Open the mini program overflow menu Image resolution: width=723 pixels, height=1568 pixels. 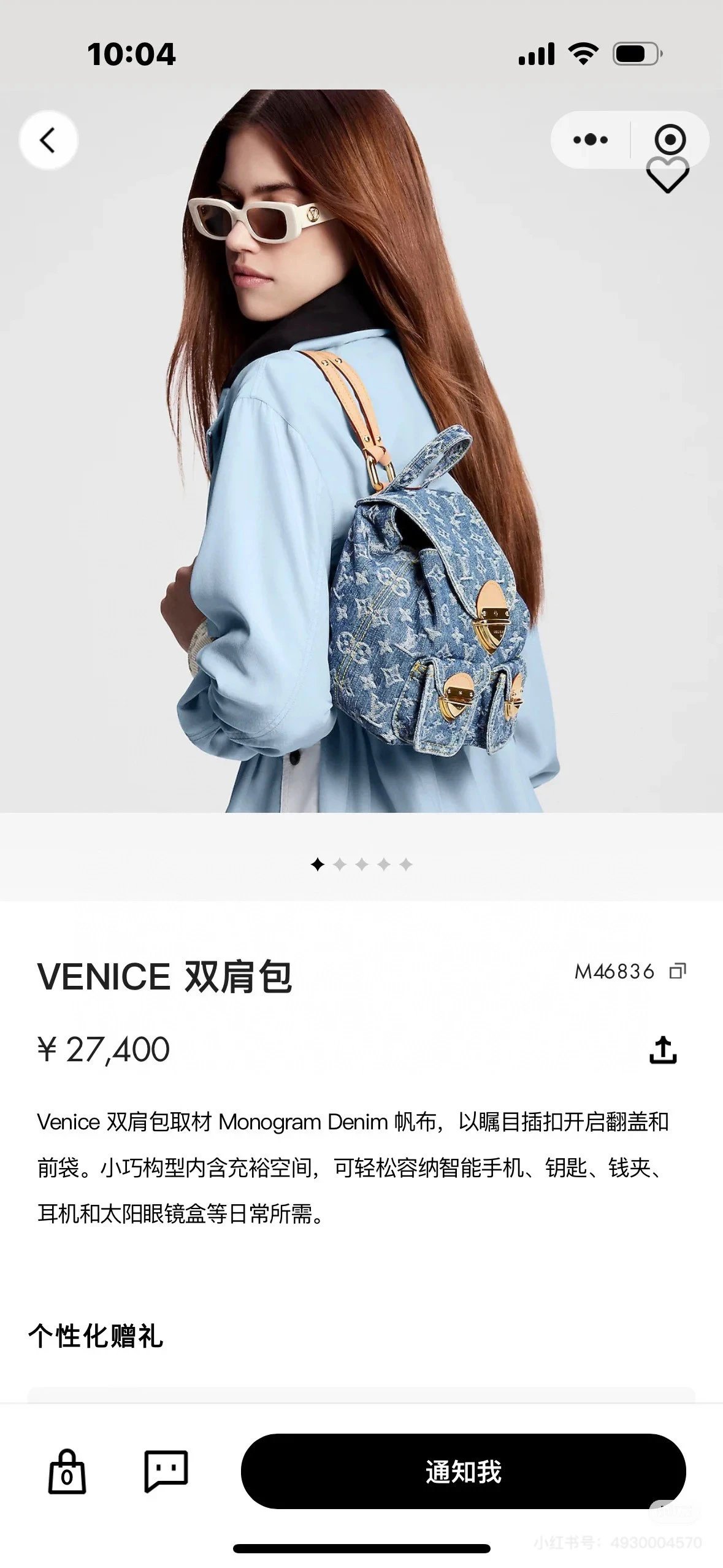[590, 140]
